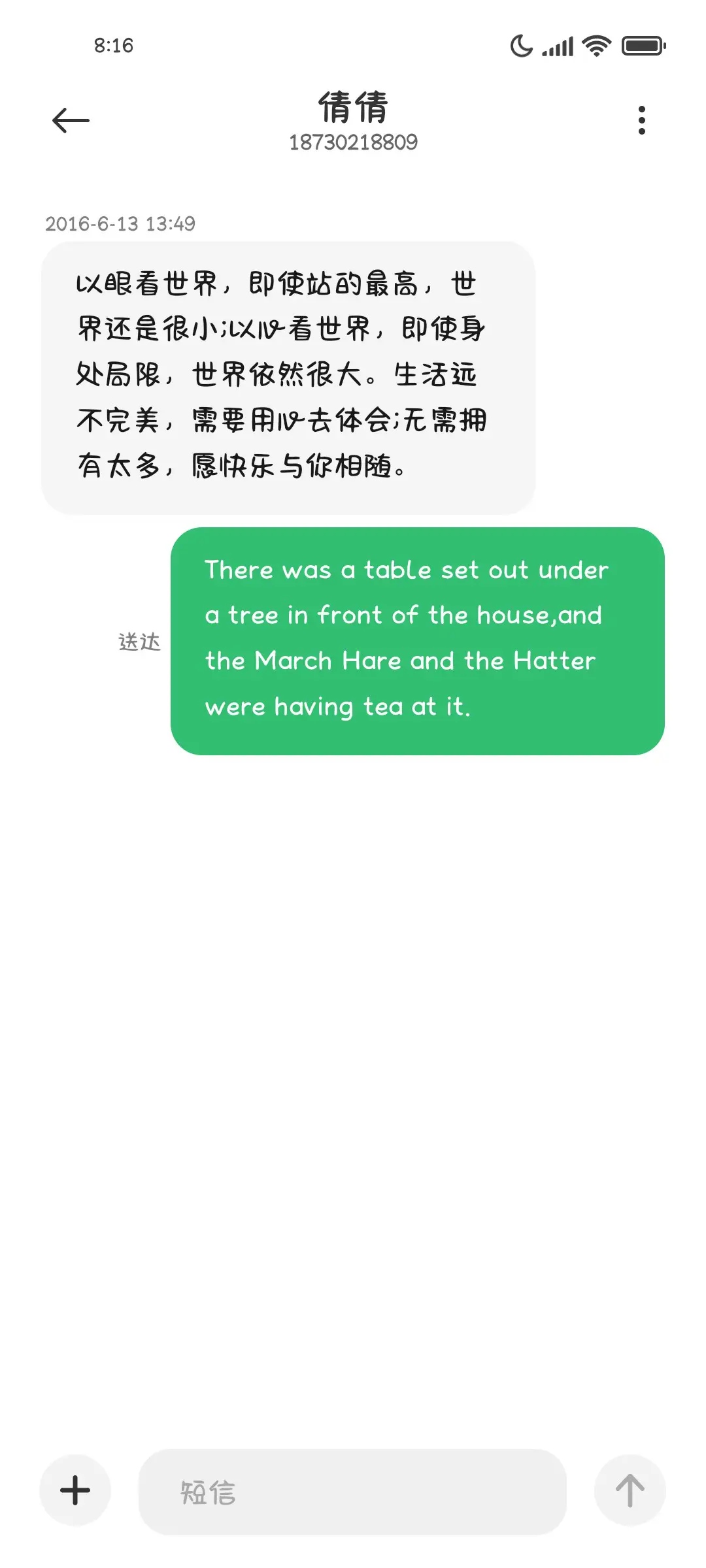Tap the battery status icon
Image resolution: width=706 pixels, height=1568 pixels.
point(643,44)
